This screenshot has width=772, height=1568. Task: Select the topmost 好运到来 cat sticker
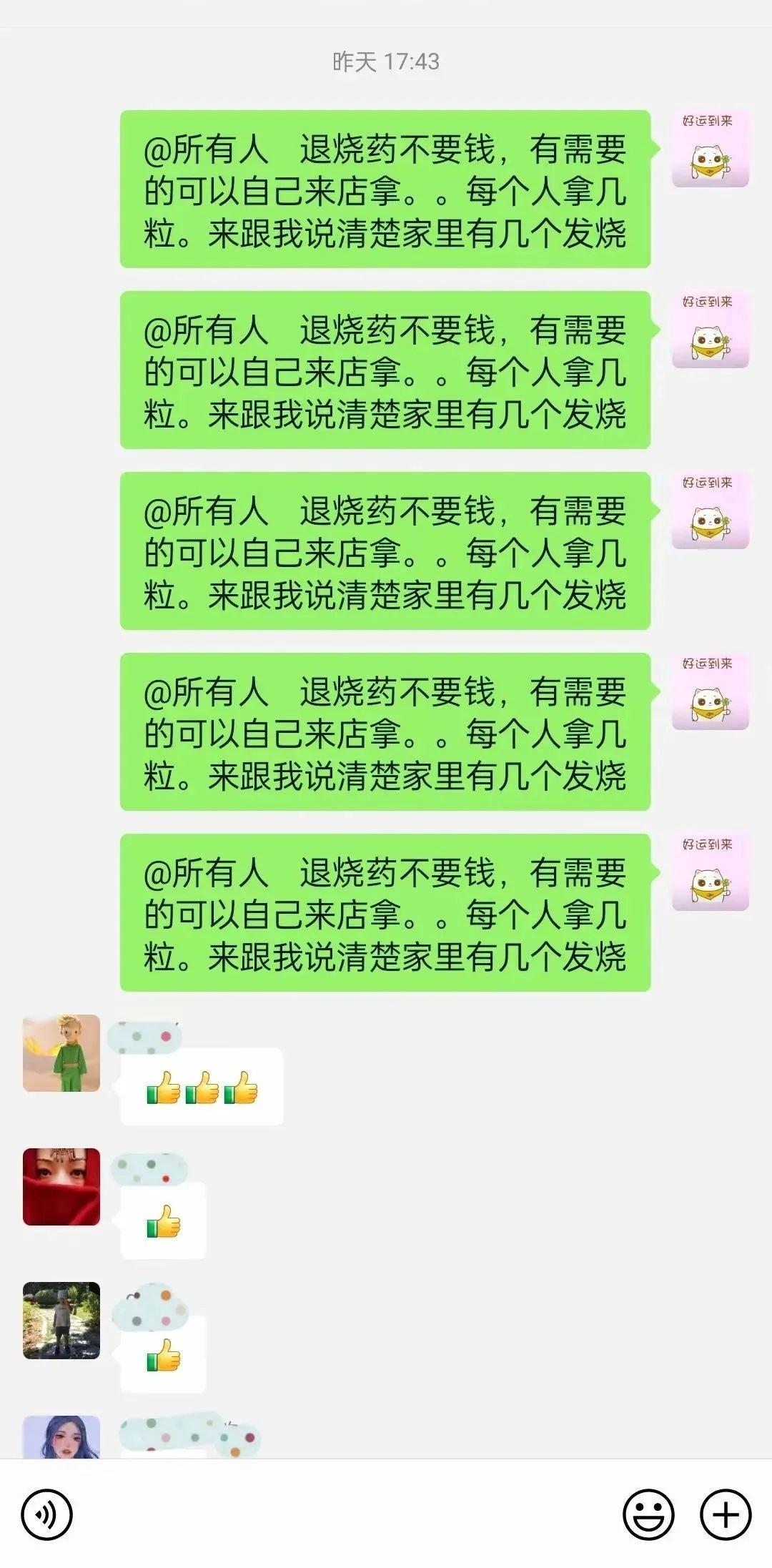pyautogui.click(x=708, y=147)
